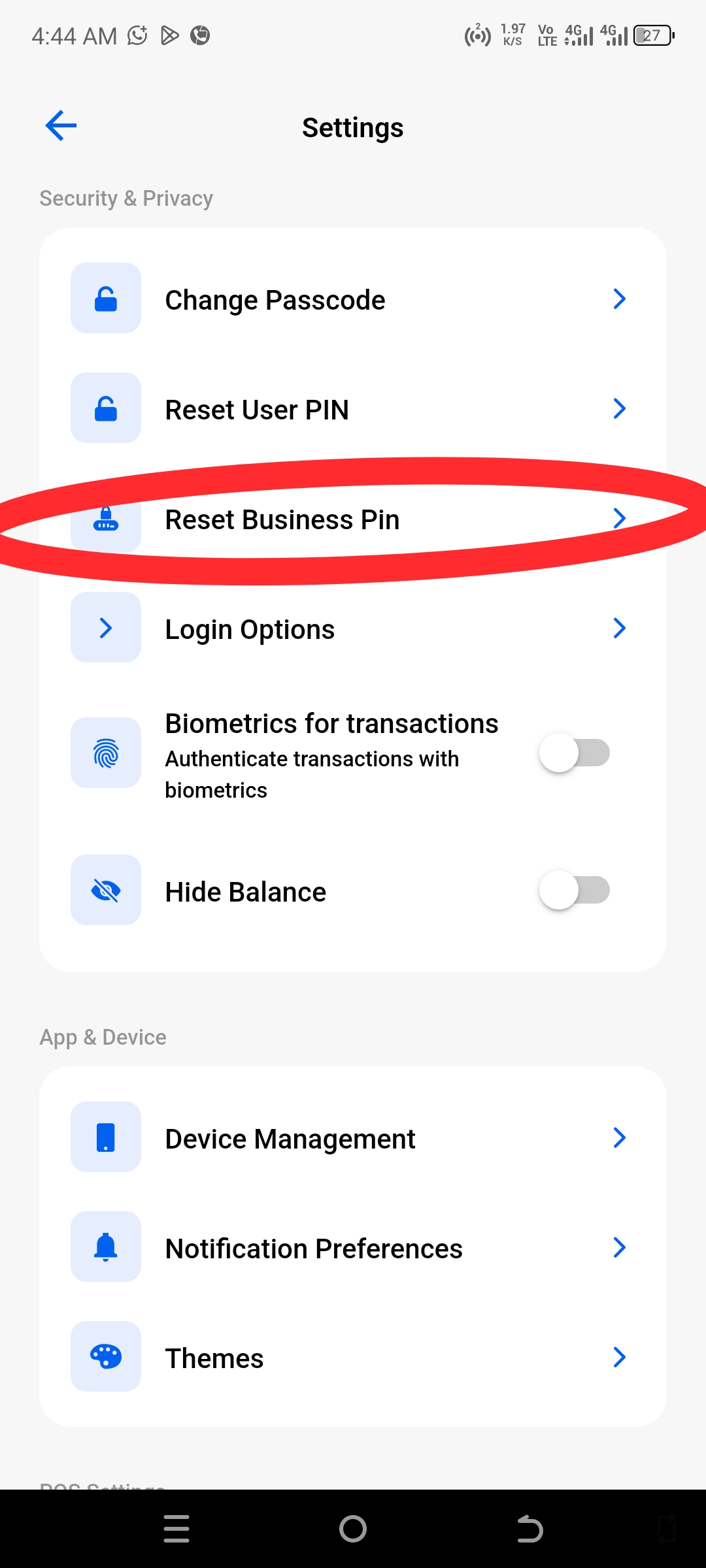706x1568 pixels.
Task: Tap the system home button
Action: pos(353,1529)
